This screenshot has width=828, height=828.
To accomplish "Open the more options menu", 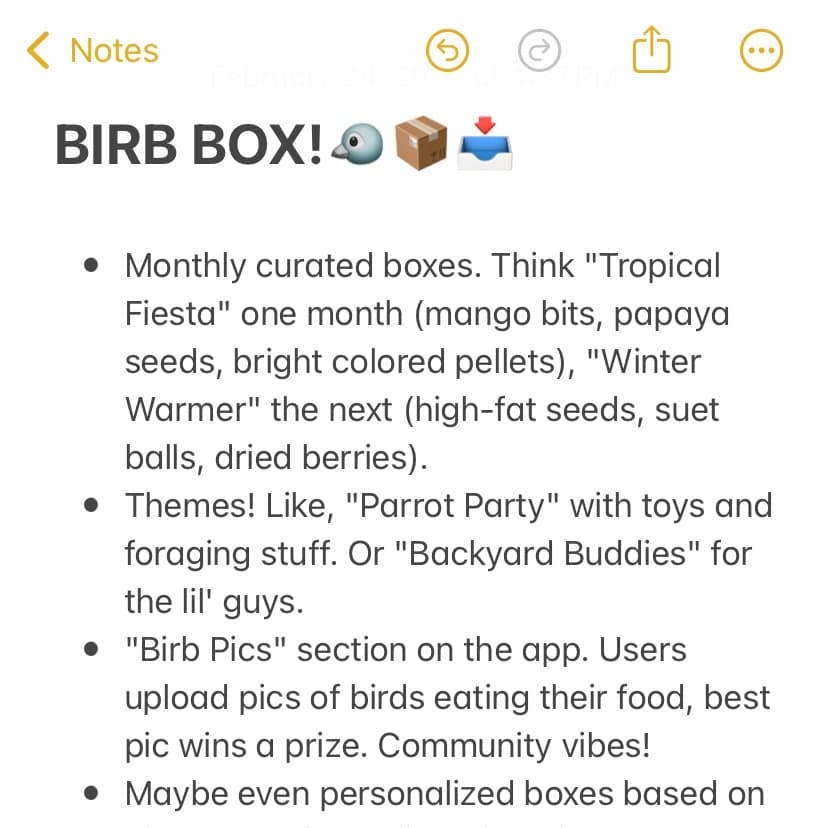I will click(761, 51).
